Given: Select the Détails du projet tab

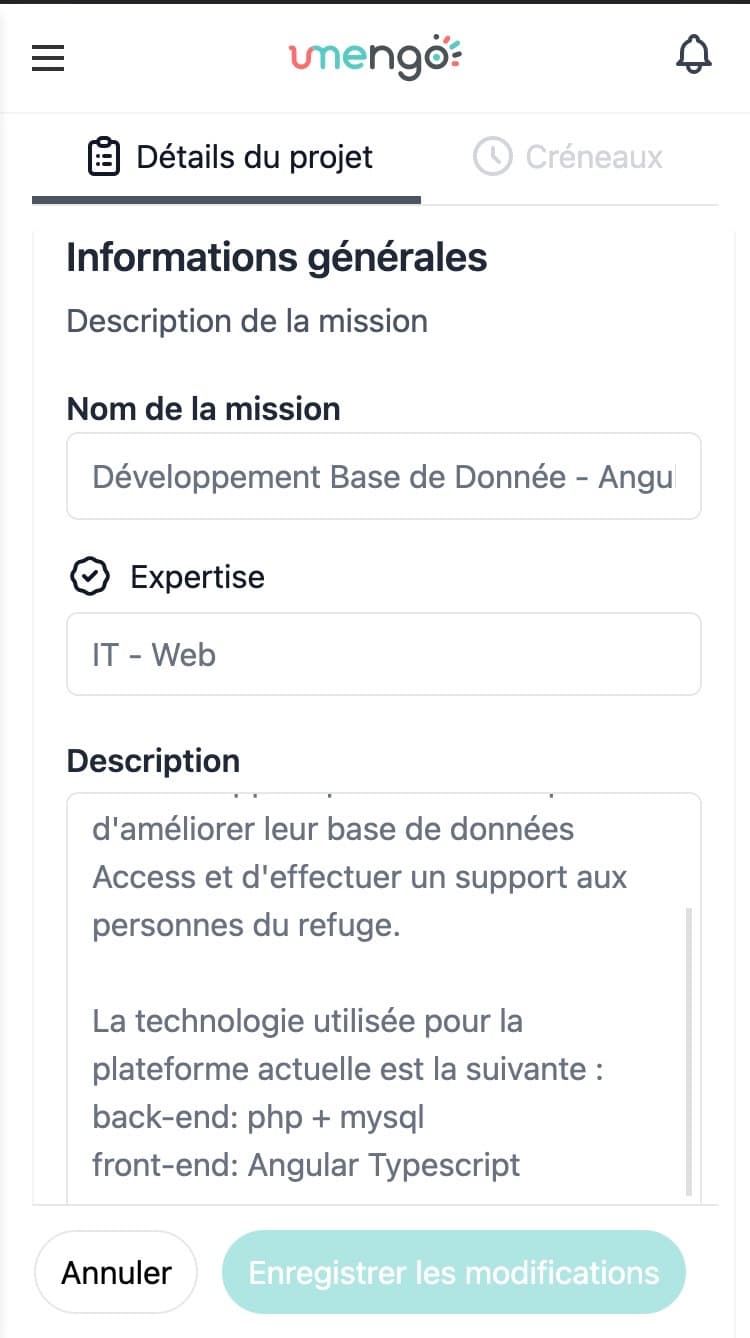Looking at the screenshot, I should [229, 157].
